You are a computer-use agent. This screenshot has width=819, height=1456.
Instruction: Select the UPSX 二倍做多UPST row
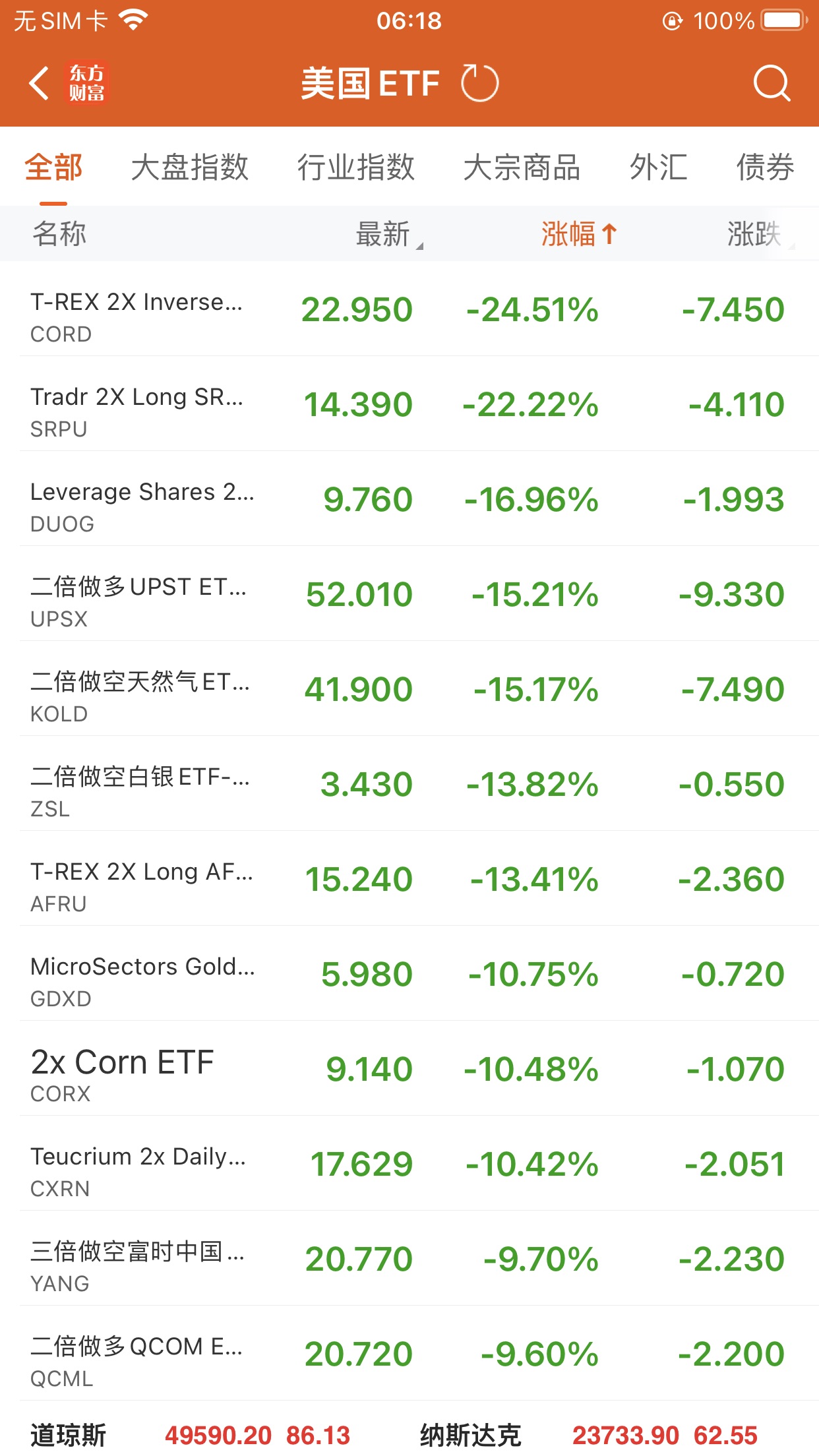click(409, 594)
